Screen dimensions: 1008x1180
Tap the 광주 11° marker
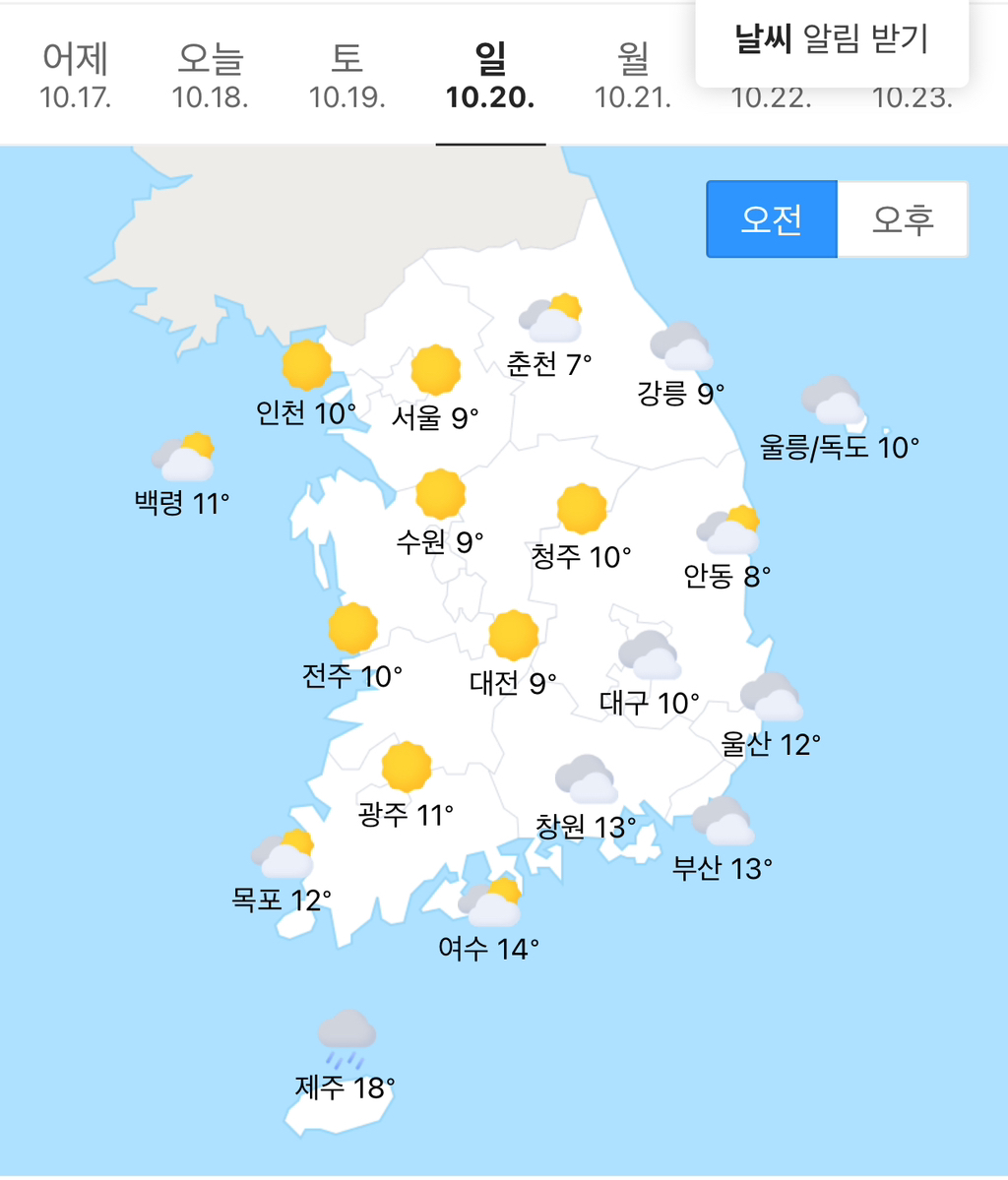point(406,785)
